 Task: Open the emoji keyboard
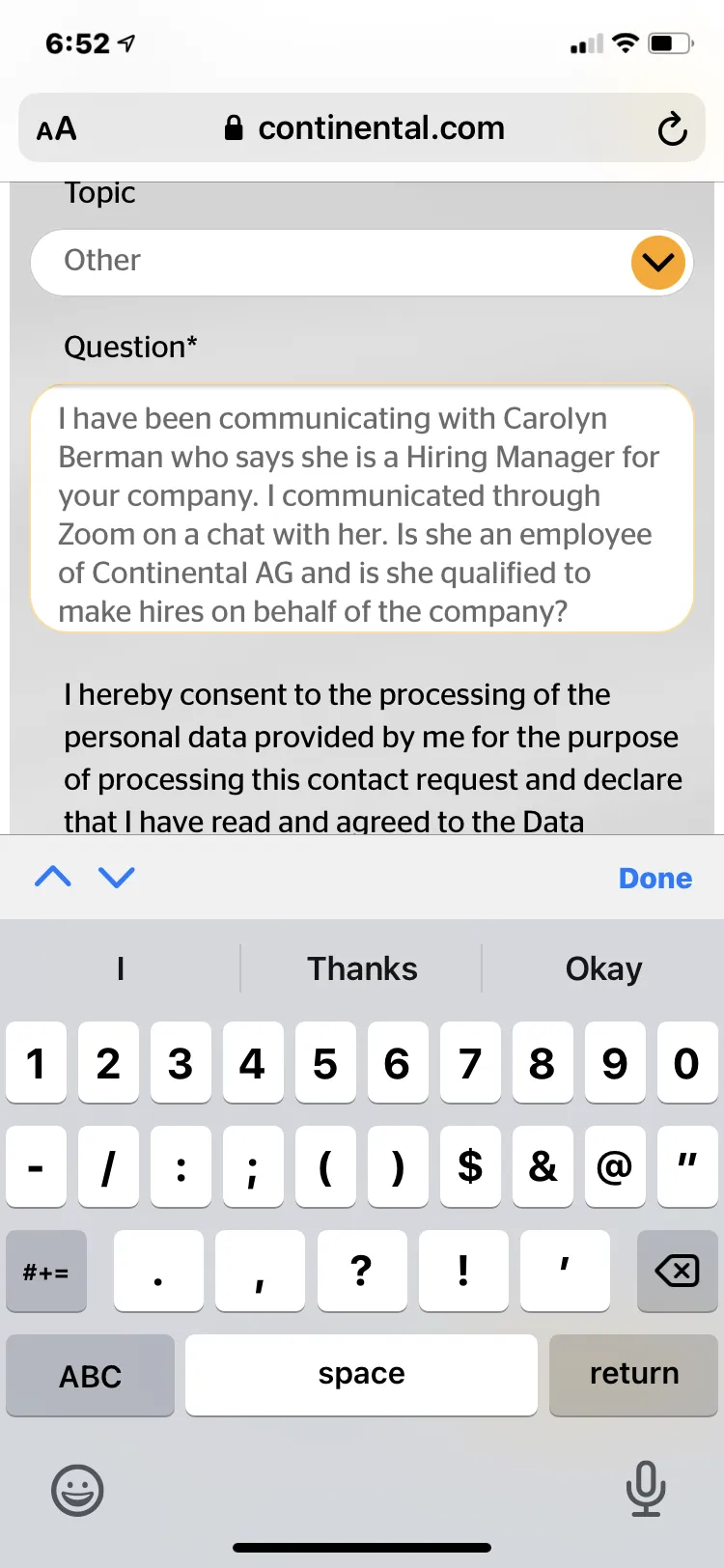click(x=77, y=1490)
